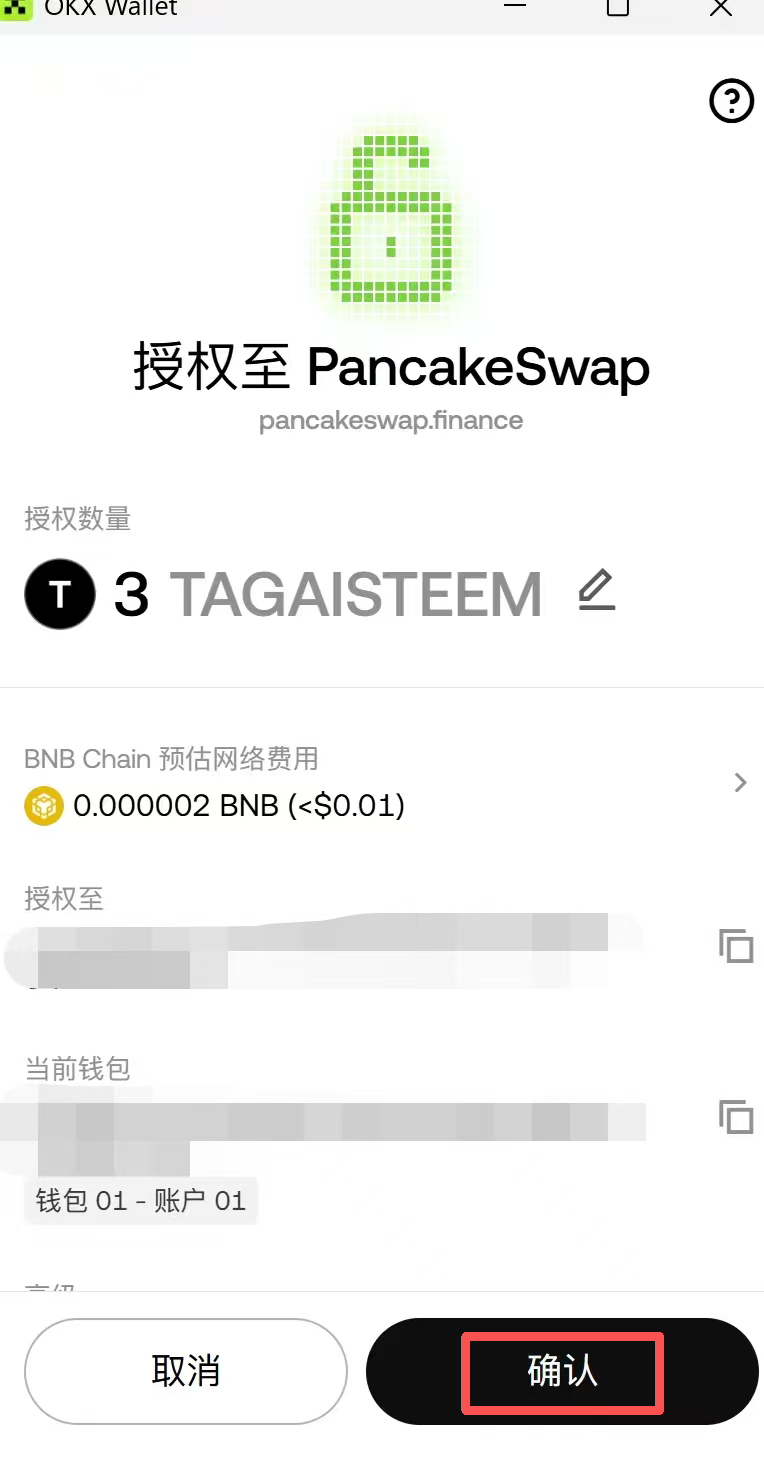Copy the 当前钱包 wallet address
This screenshot has height=1464, width=764.
(736, 1116)
